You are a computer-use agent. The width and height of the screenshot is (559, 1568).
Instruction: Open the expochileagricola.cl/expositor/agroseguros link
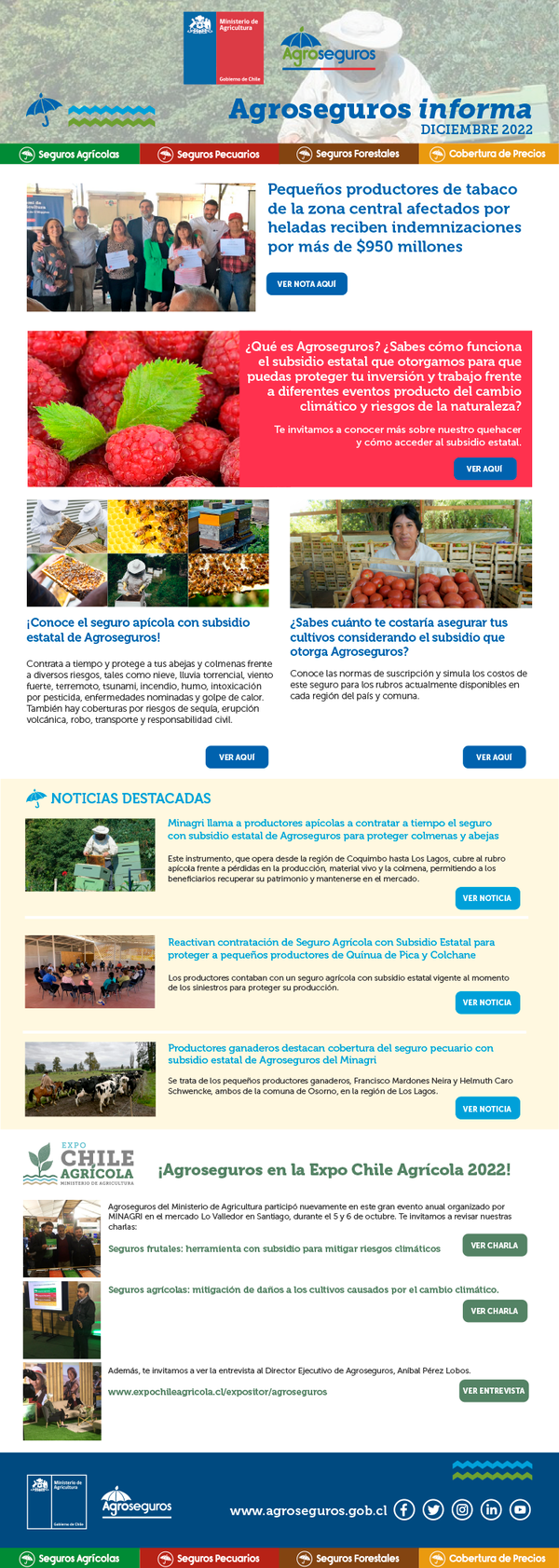coord(217,1391)
